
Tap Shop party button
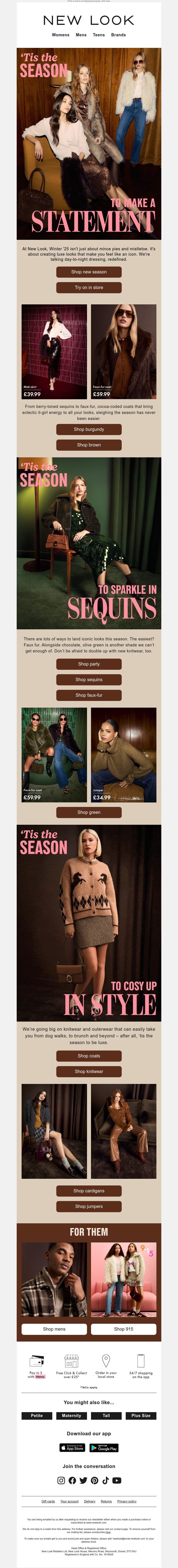pos(89,664)
